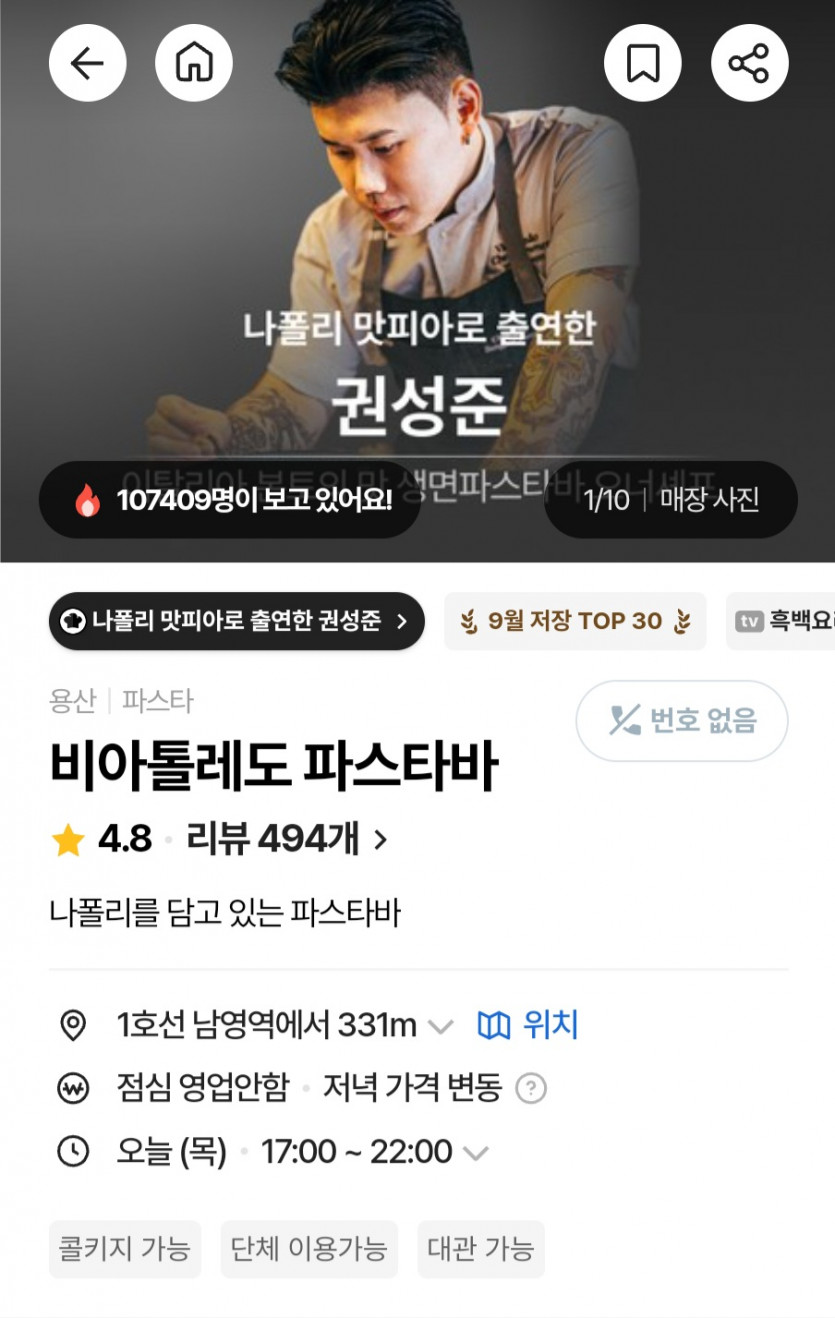
Task: Expand the 1호선 남영역에서 331m directions
Action: (440, 1026)
